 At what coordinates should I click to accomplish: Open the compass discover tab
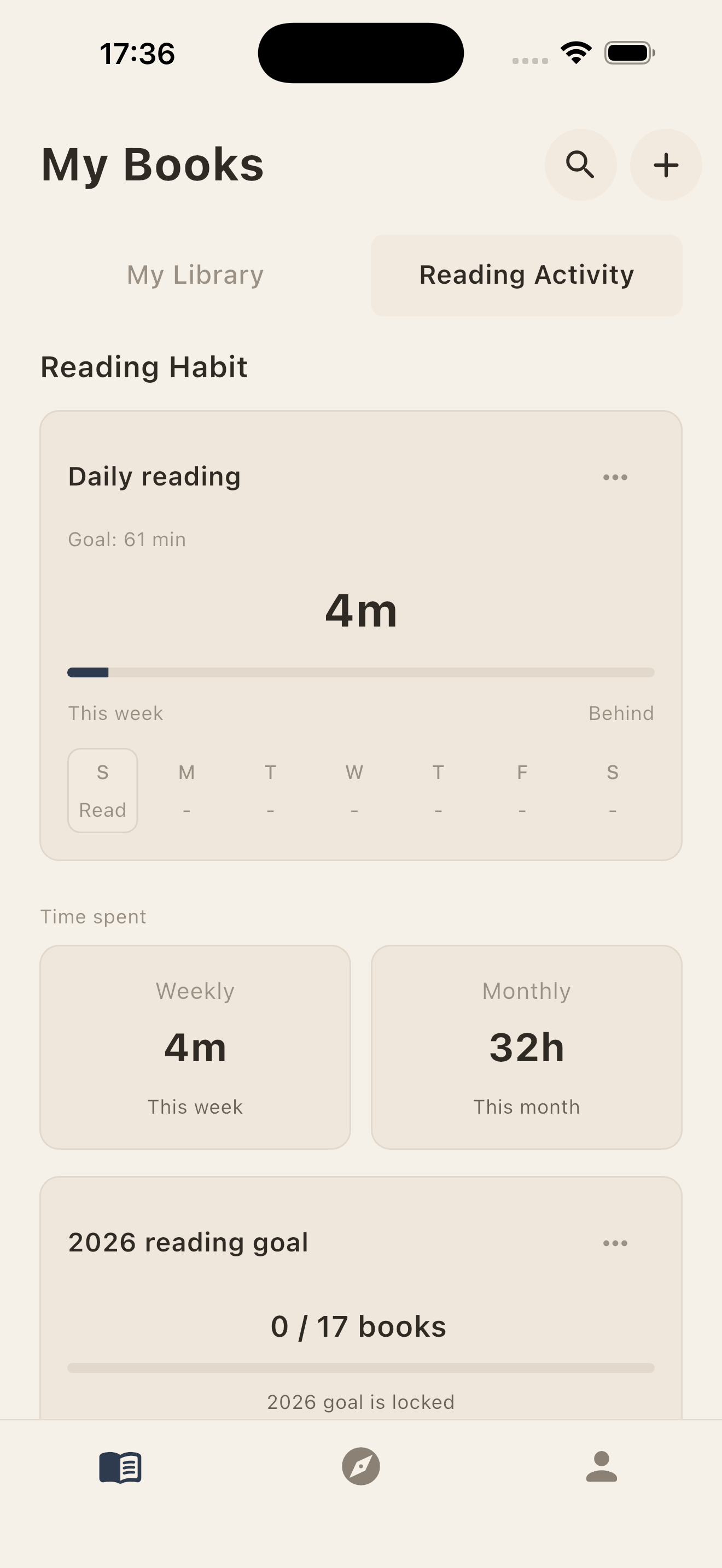coord(361,1466)
